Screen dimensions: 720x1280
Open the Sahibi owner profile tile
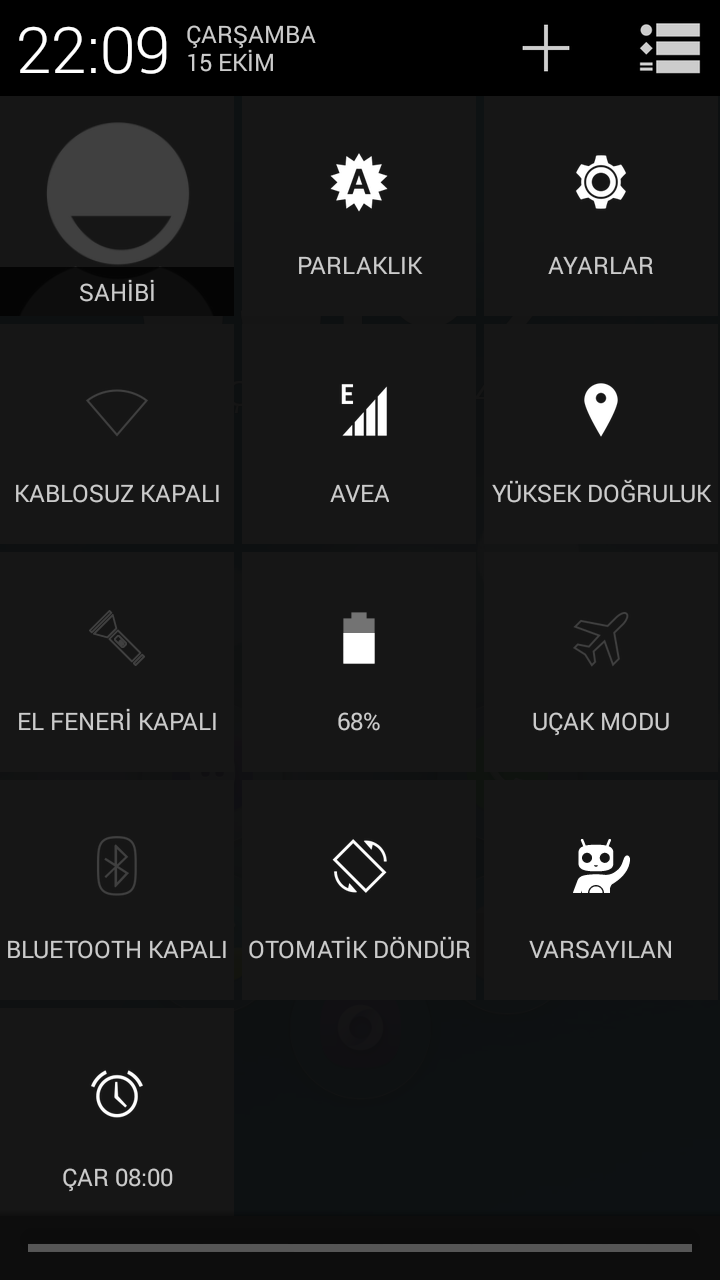[x=117, y=206]
